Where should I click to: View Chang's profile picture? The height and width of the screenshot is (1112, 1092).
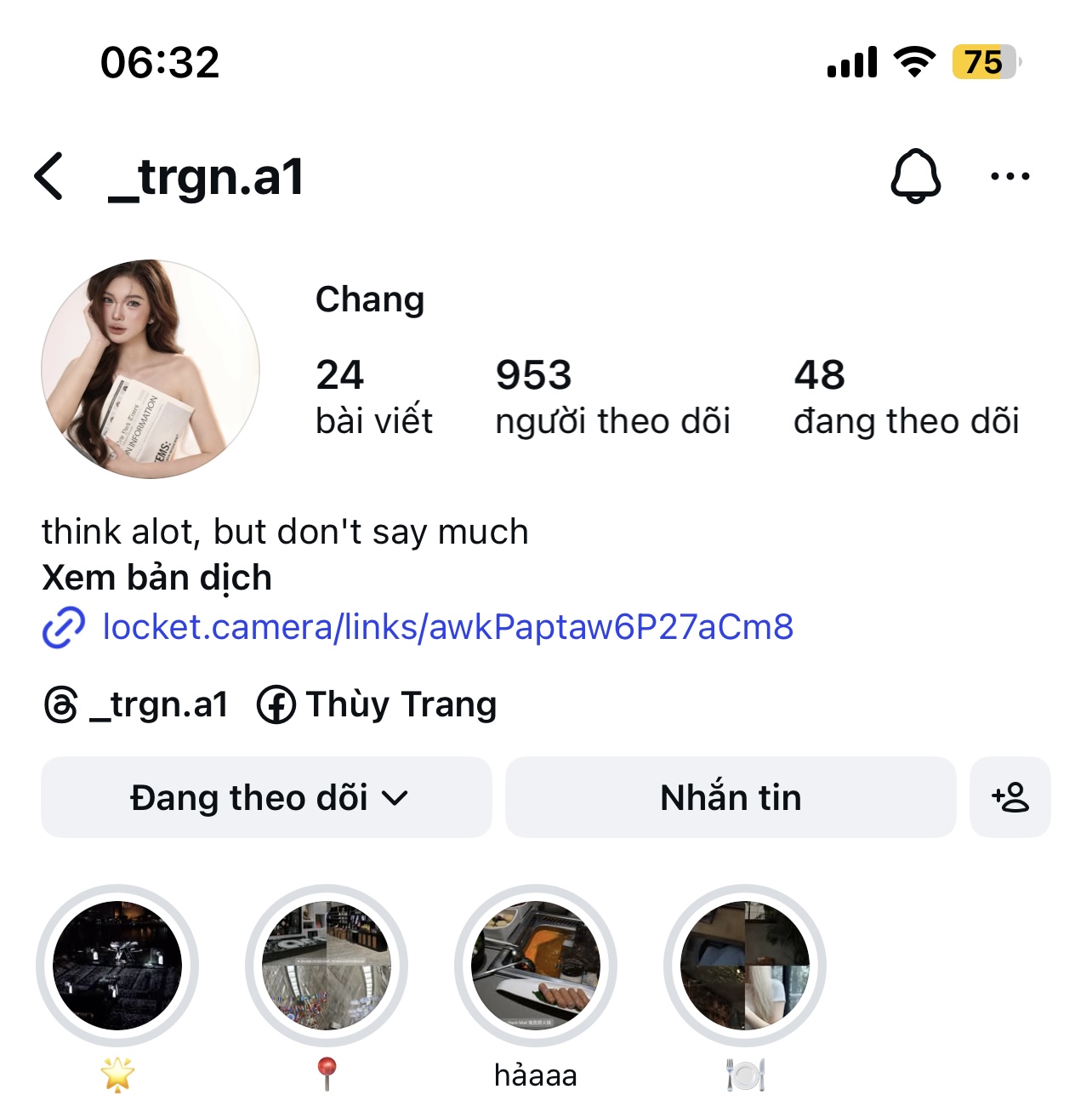click(151, 368)
